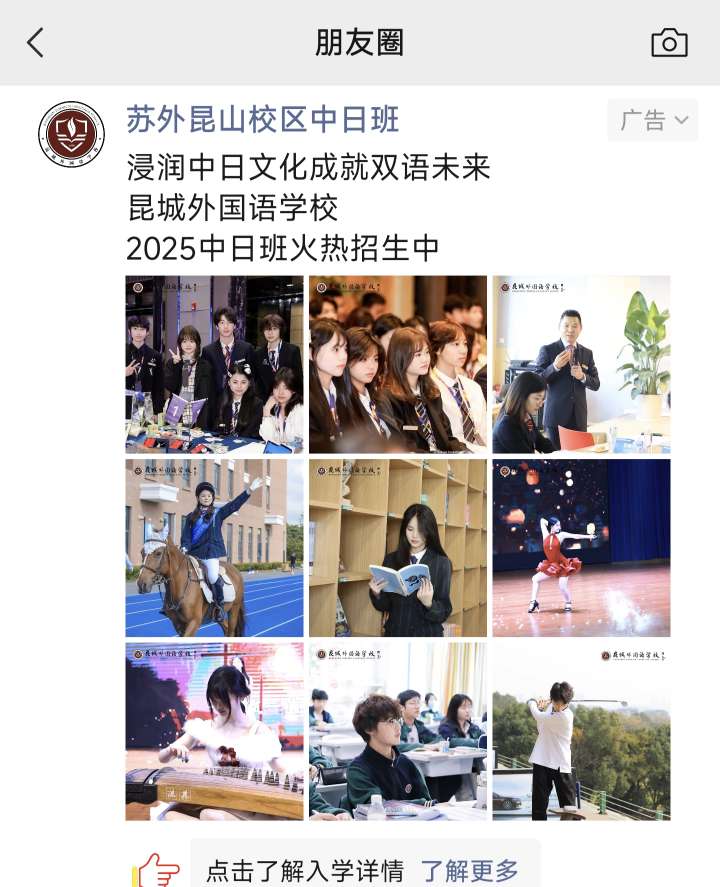This screenshot has height=887, width=720.
Task: View the photo of seated girls in uniform
Action: pyautogui.click(x=398, y=364)
